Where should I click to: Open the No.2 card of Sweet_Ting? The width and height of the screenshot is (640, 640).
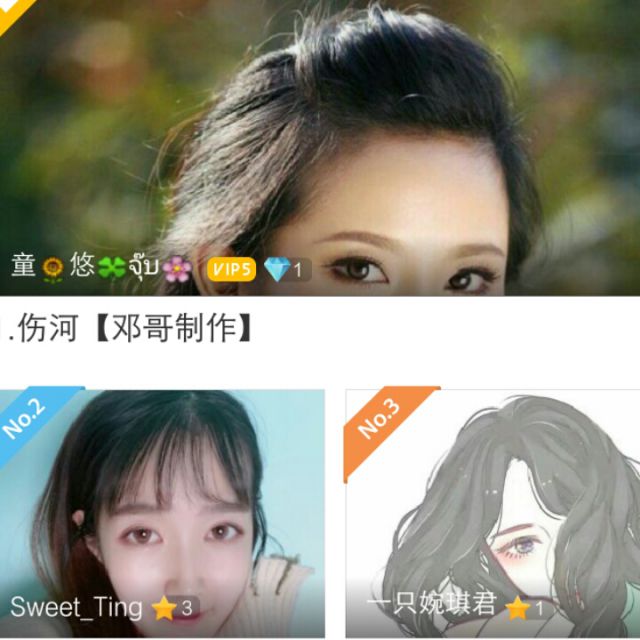tap(162, 512)
